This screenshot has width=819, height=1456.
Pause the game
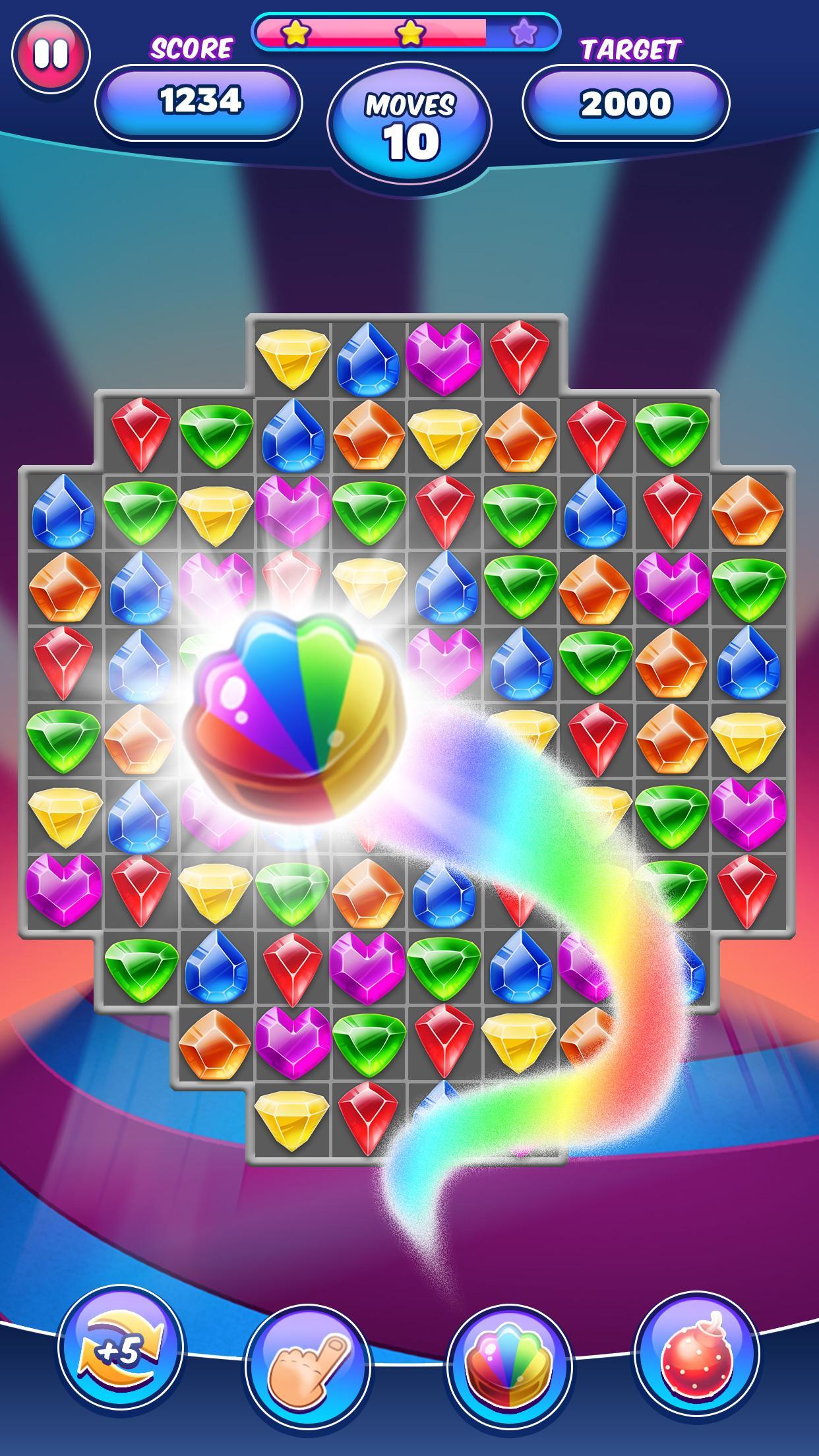coord(50,54)
